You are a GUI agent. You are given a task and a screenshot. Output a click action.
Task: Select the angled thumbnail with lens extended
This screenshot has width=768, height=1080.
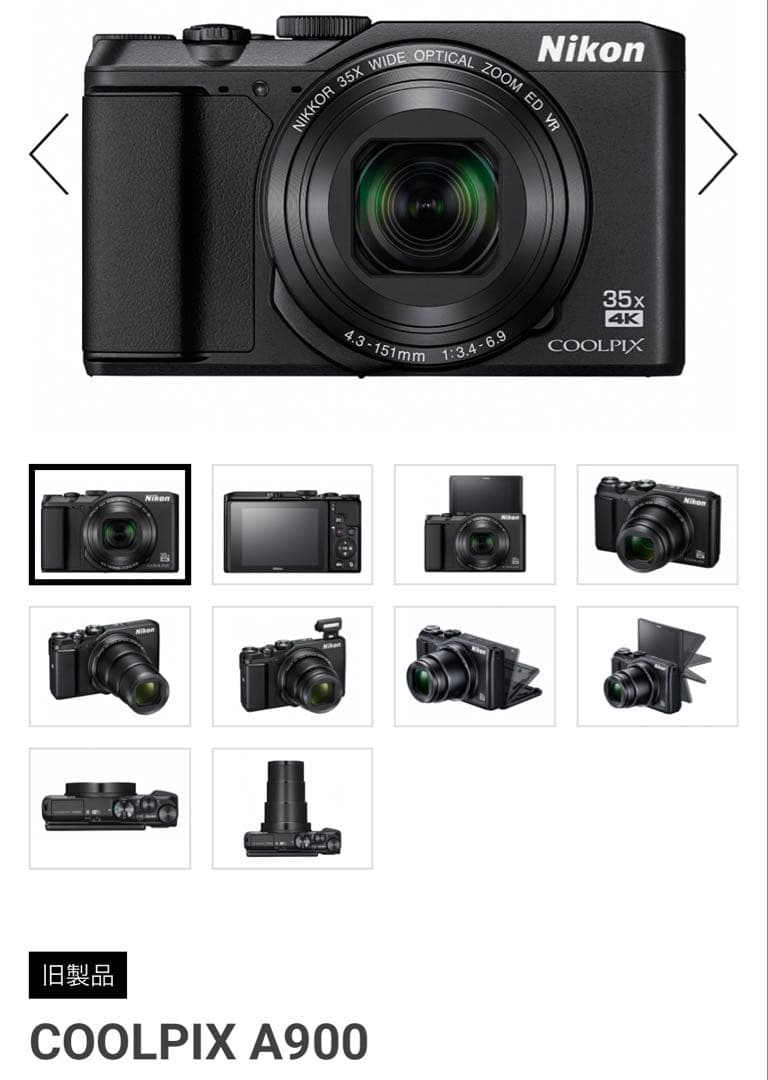pyautogui.click(x=110, y=666)
